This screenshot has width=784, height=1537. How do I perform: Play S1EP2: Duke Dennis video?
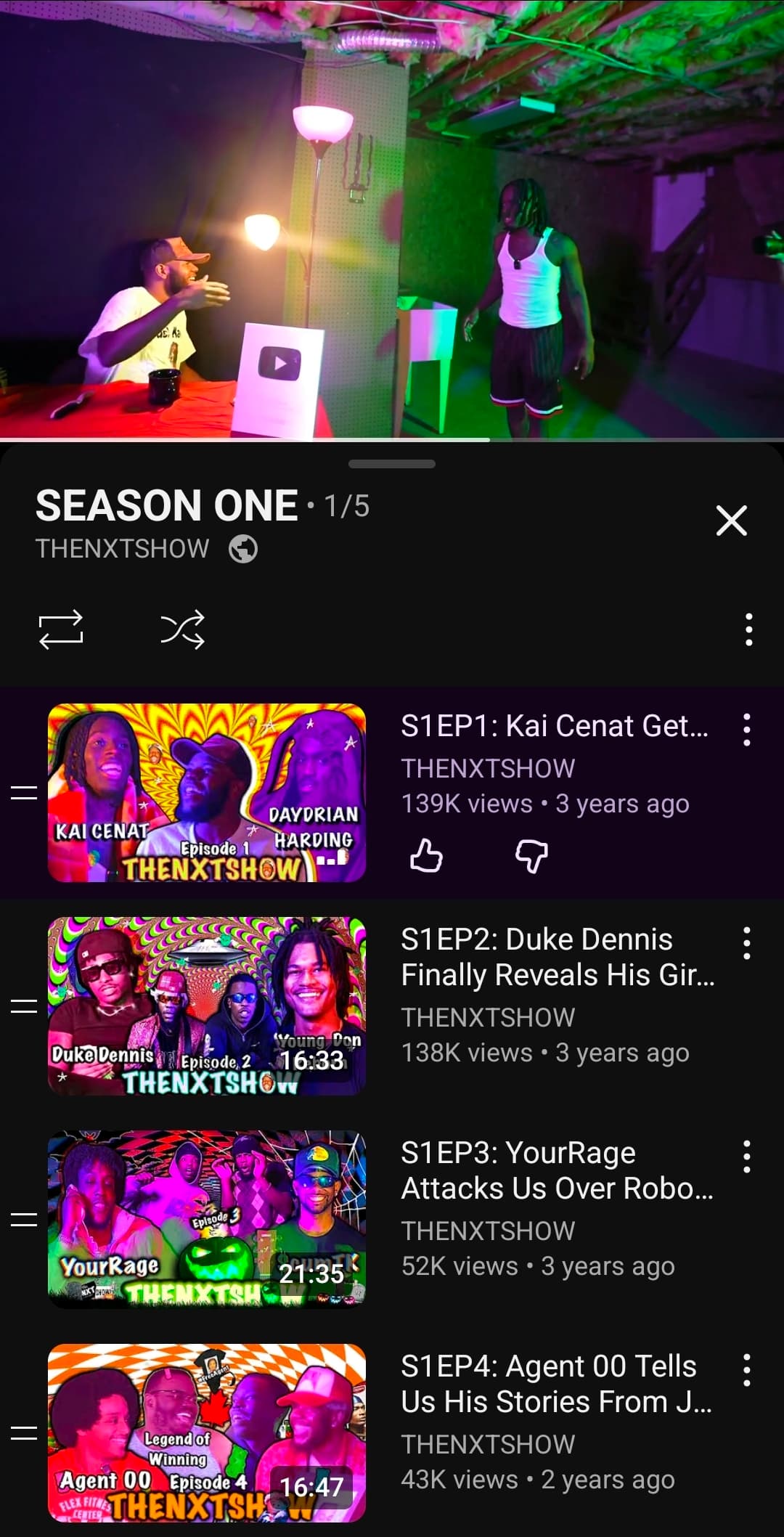207,1006
